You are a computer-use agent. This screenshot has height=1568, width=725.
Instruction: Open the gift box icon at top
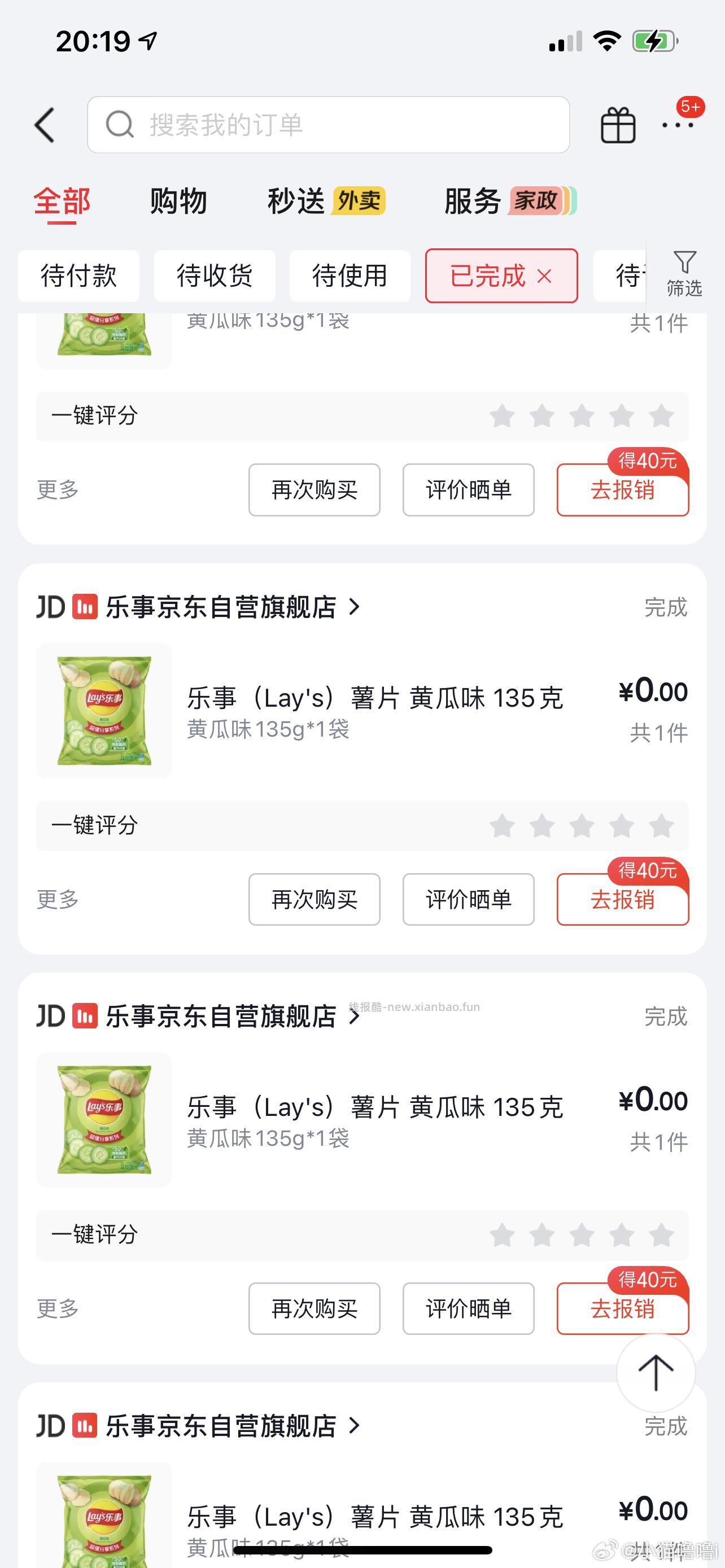pos(617,124)
